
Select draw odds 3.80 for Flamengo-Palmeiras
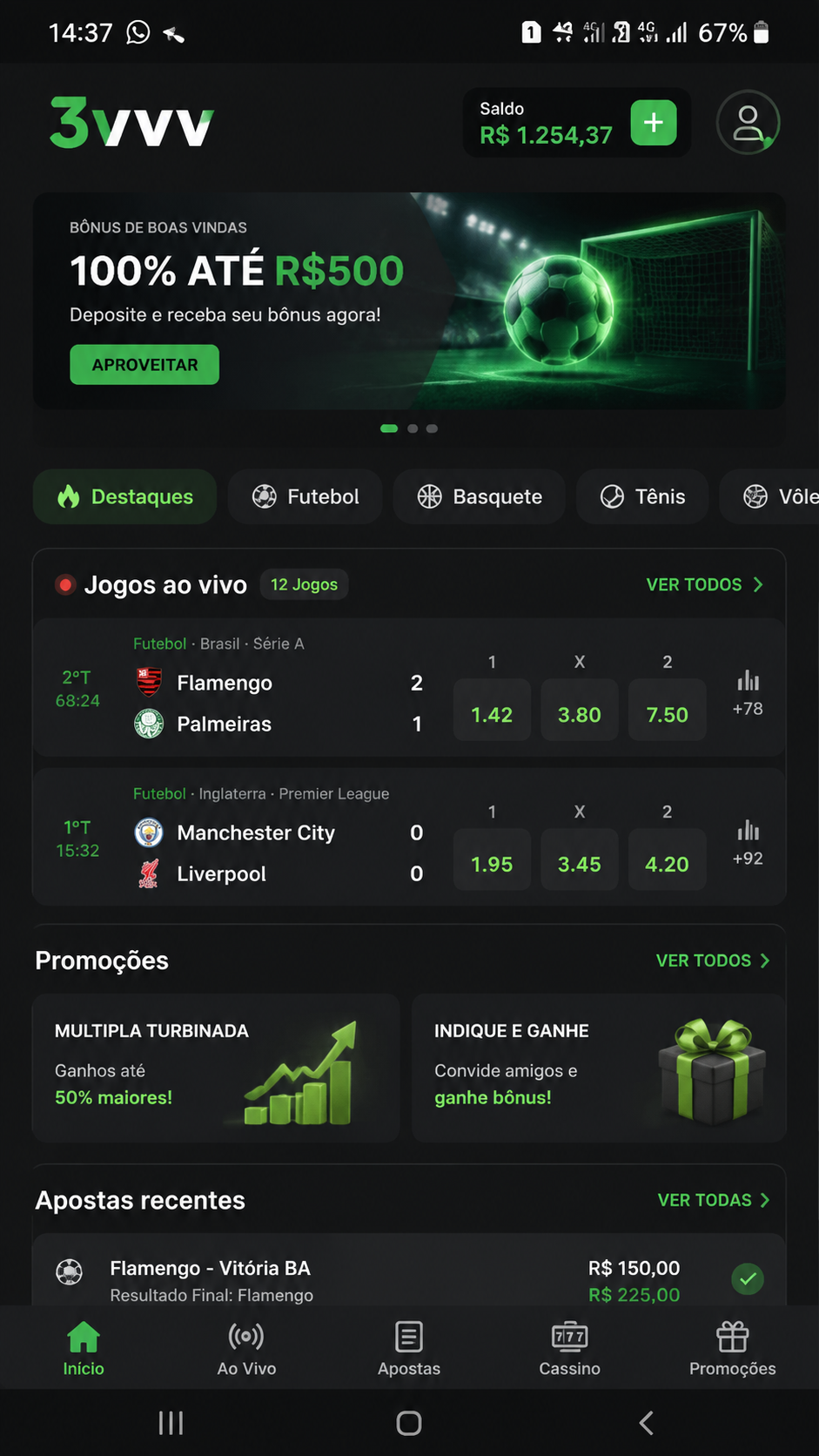click(x=580, y=714)
